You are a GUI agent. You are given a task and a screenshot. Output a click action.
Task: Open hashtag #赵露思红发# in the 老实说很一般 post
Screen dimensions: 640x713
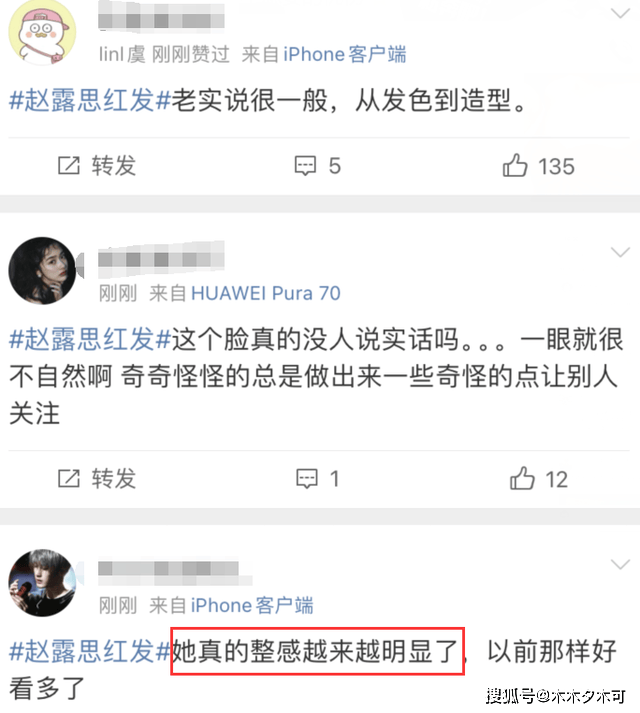87,103
